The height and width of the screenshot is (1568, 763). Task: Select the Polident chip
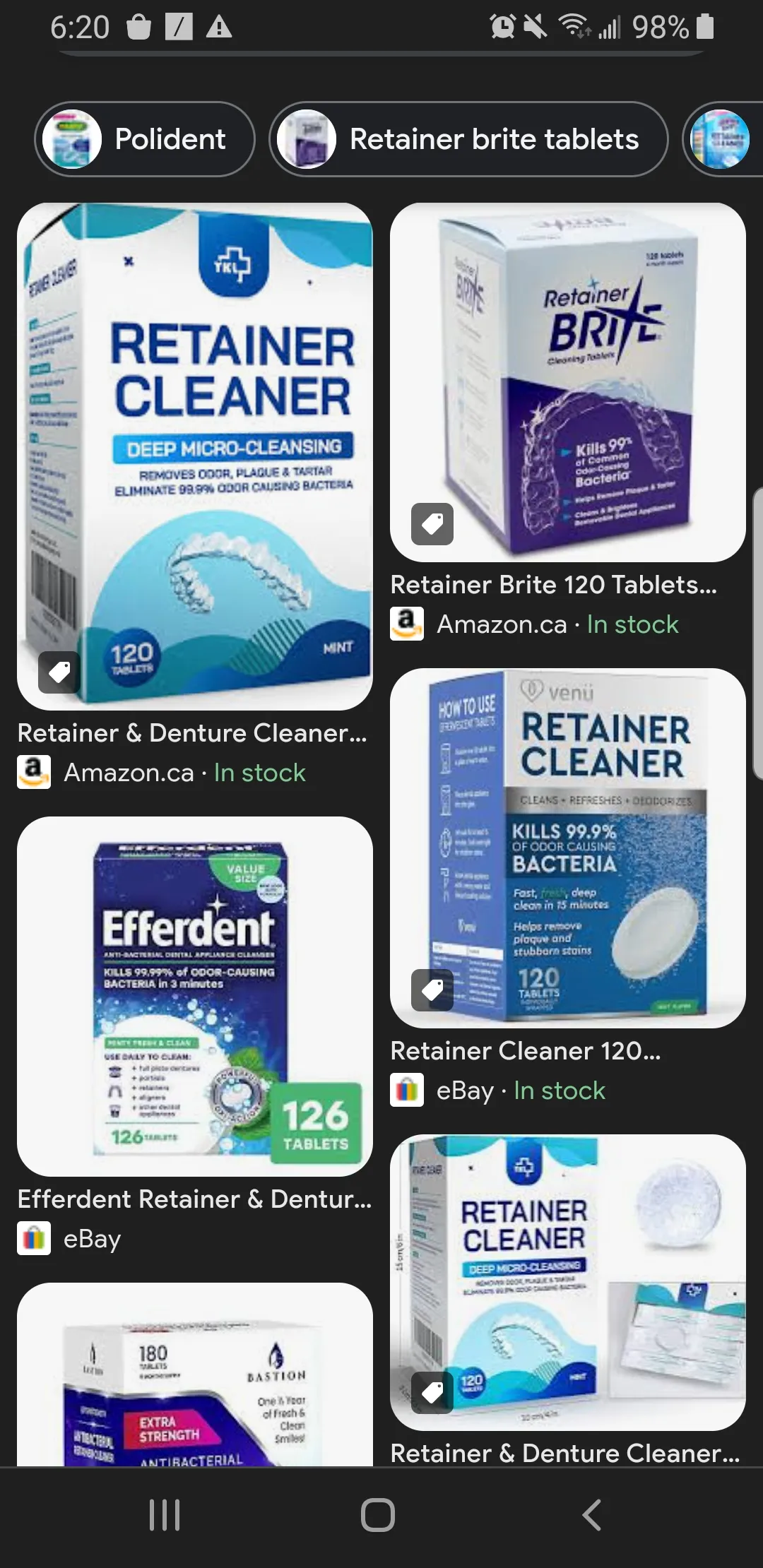[x=145, y=139]
